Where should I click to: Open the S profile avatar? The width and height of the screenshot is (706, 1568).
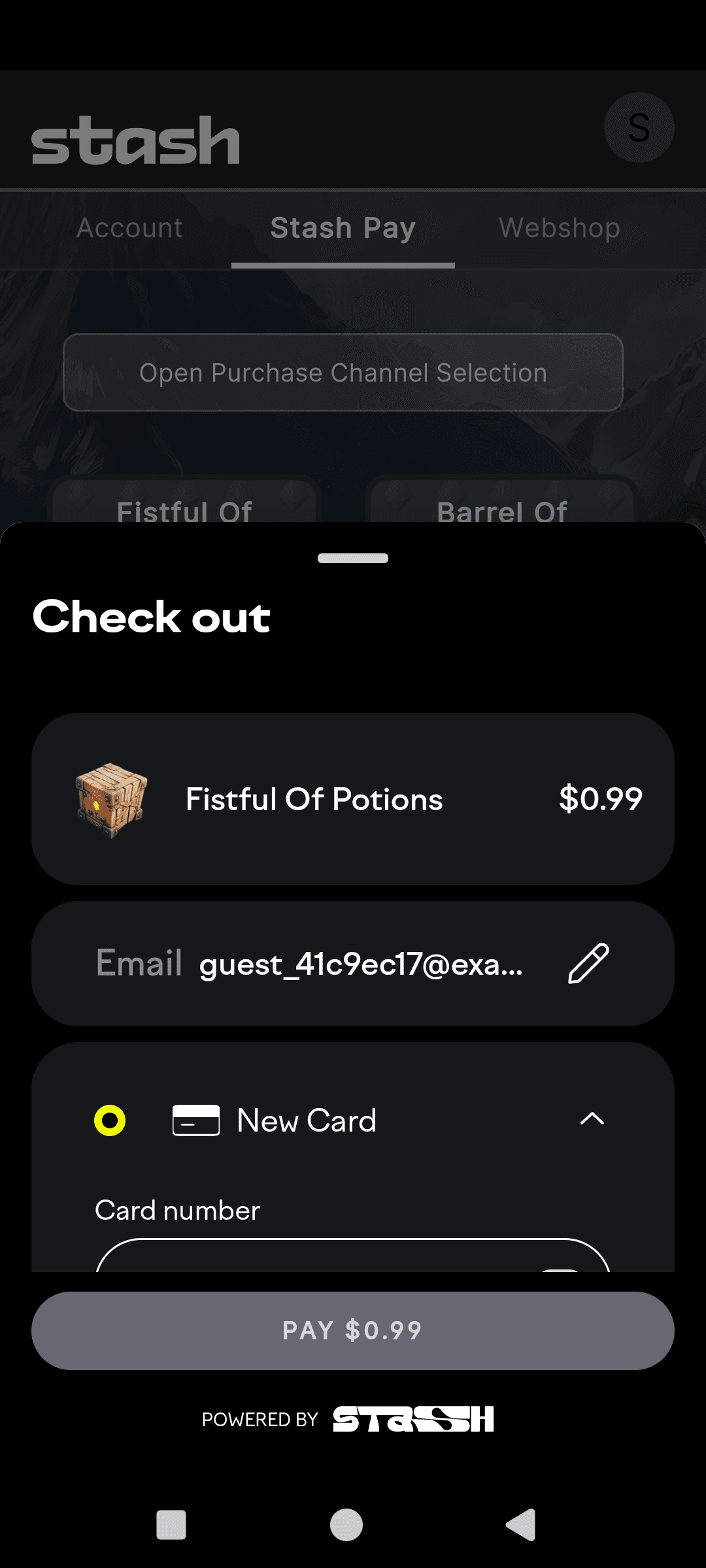[x=639, y=127]
